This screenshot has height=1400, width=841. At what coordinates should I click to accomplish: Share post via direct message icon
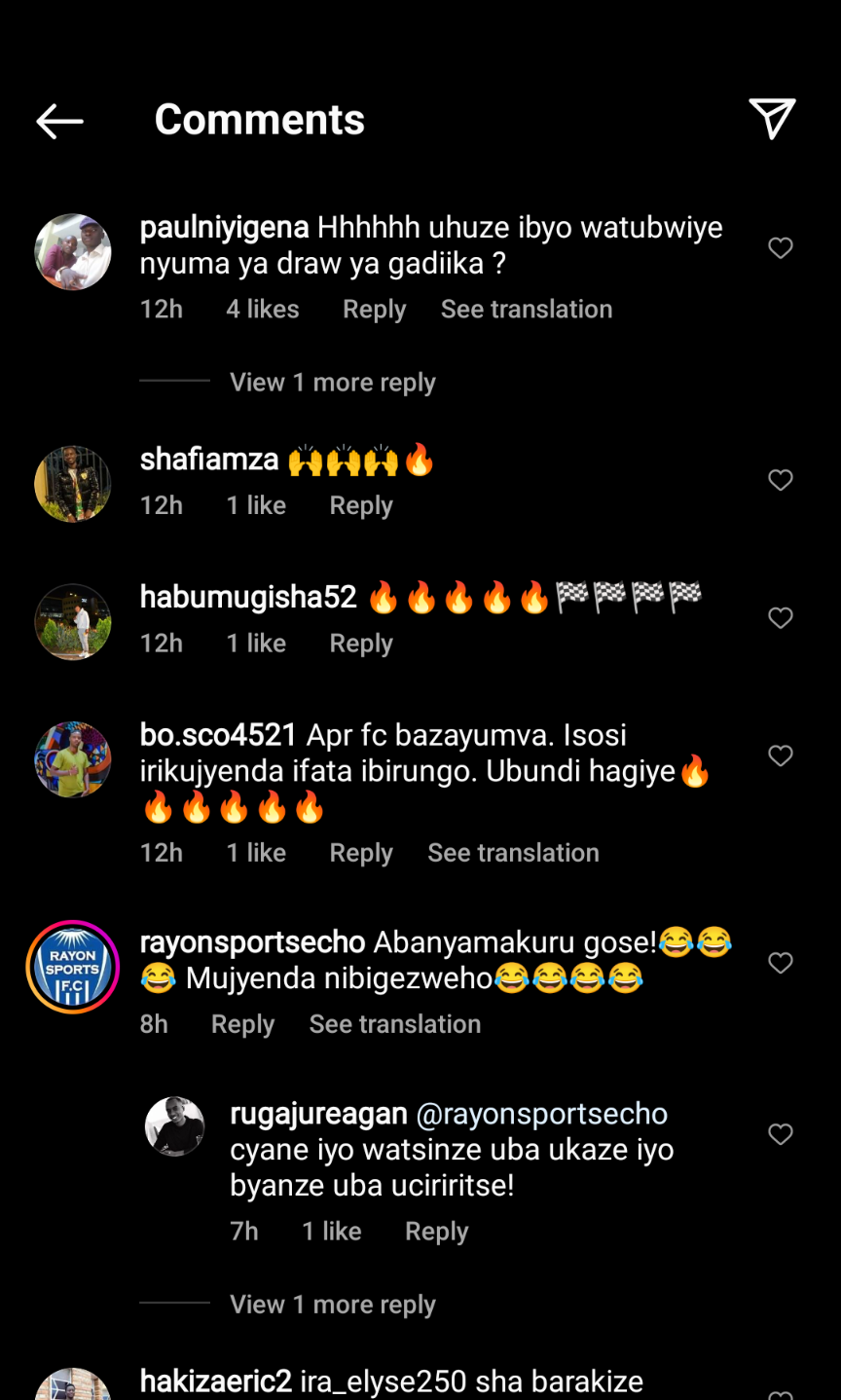pyautogui.click(x=772, y=119)
